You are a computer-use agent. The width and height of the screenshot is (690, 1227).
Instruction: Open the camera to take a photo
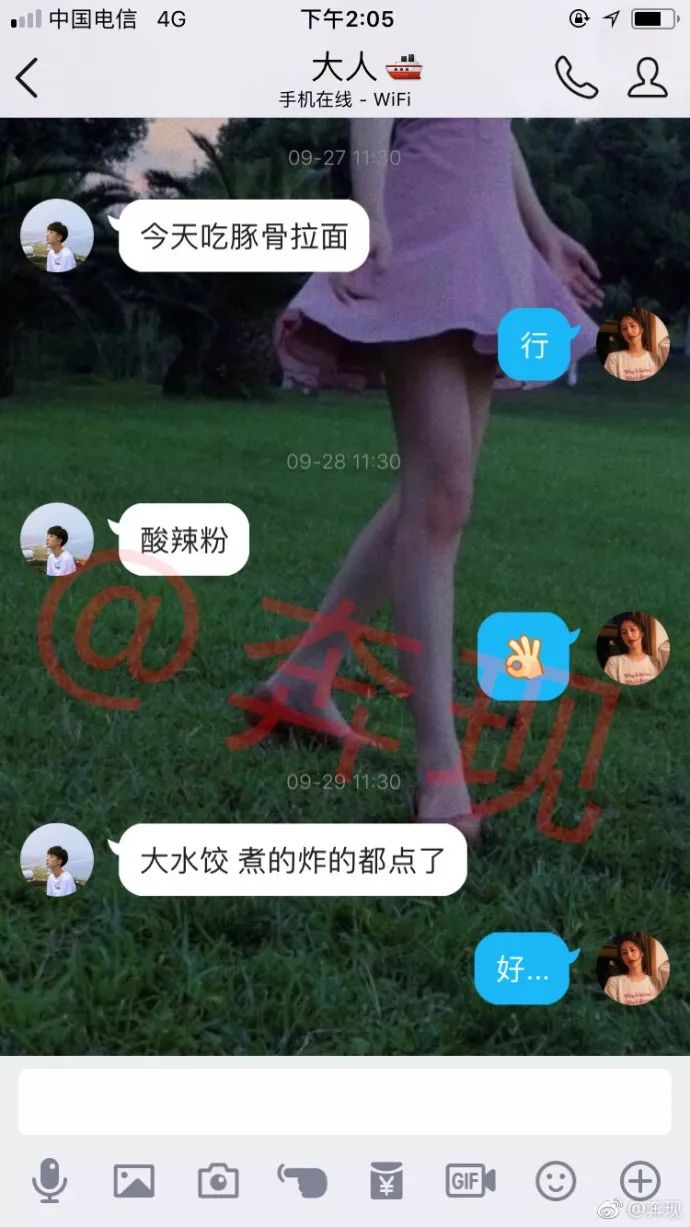[x=218, y=1181]
